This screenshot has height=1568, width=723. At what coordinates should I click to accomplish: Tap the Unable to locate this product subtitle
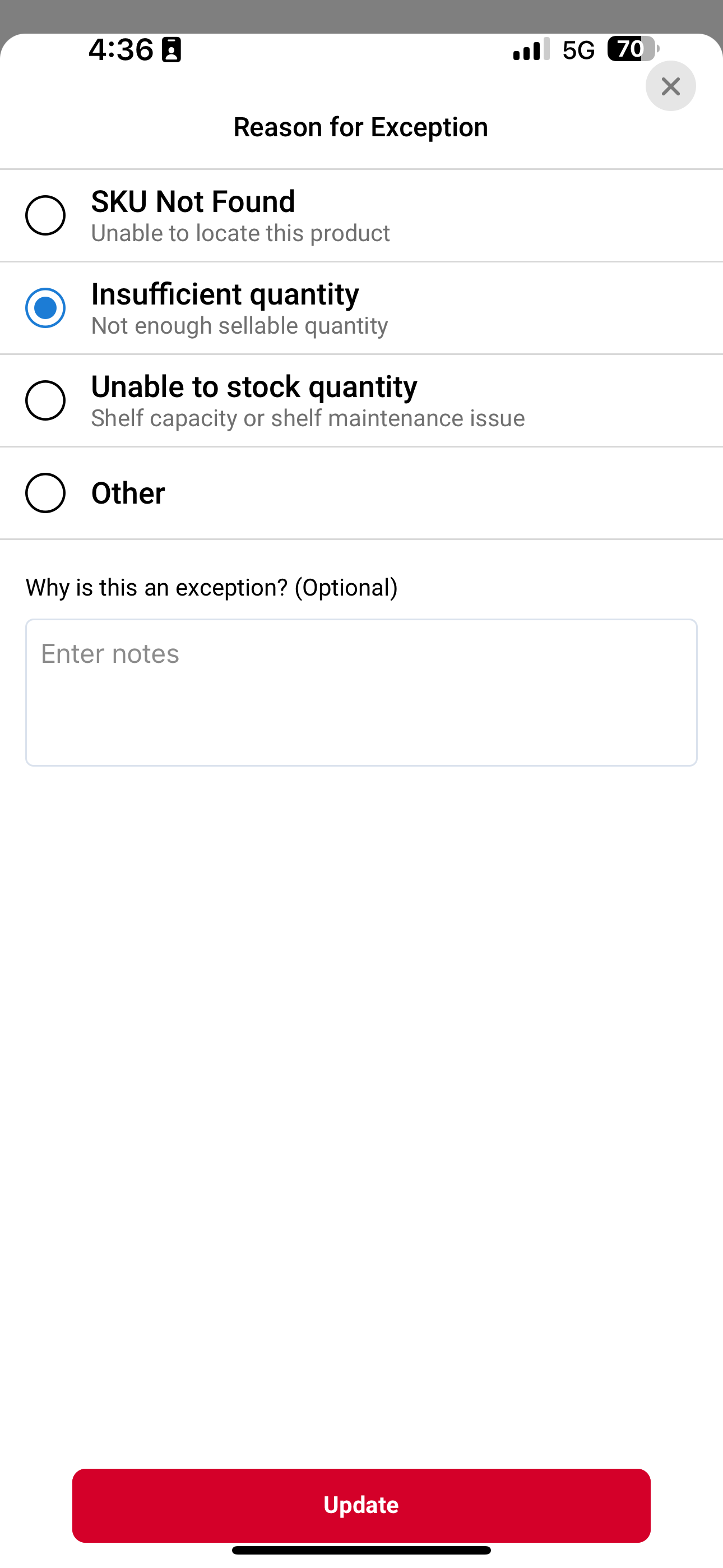[x=240, y=233]
